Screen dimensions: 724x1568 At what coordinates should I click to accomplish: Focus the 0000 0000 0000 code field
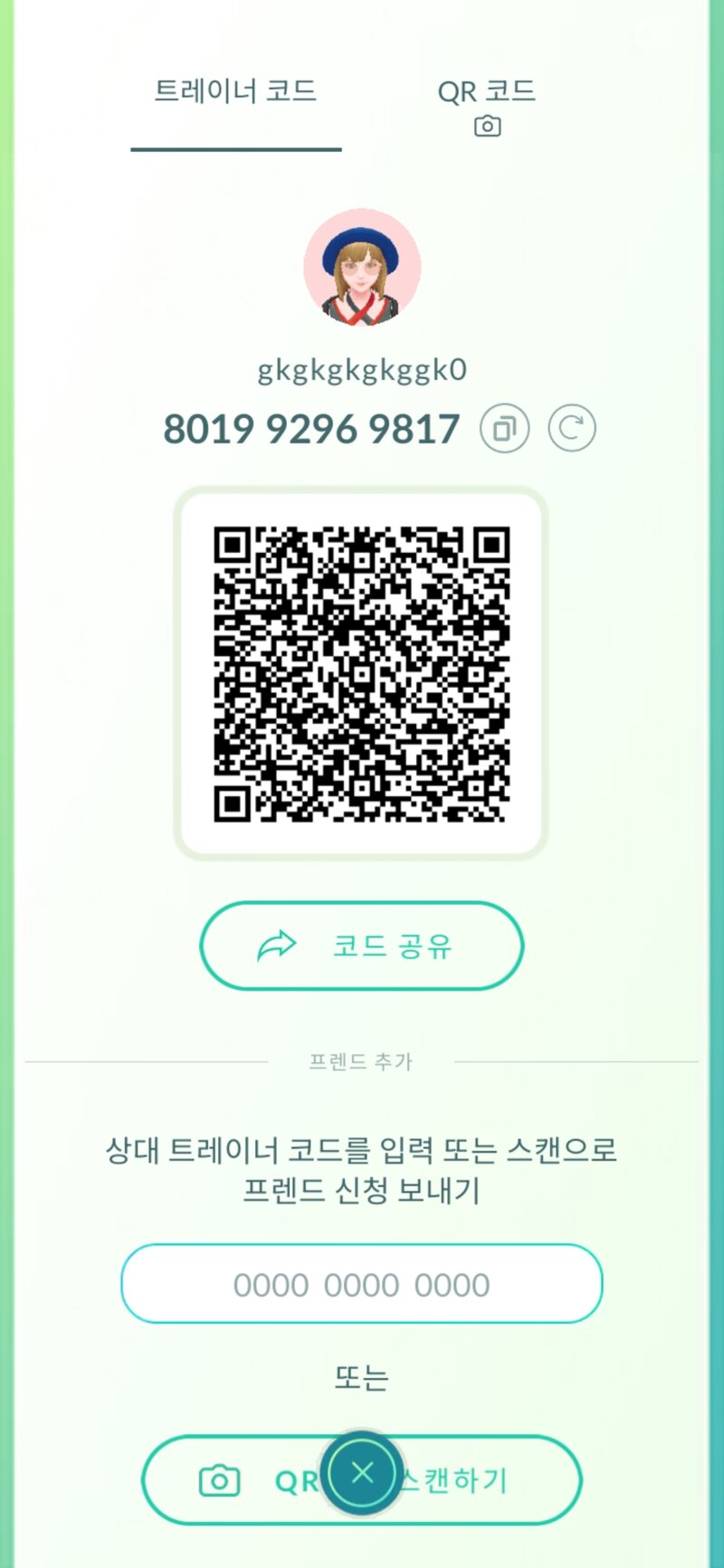pos(362,1284)
